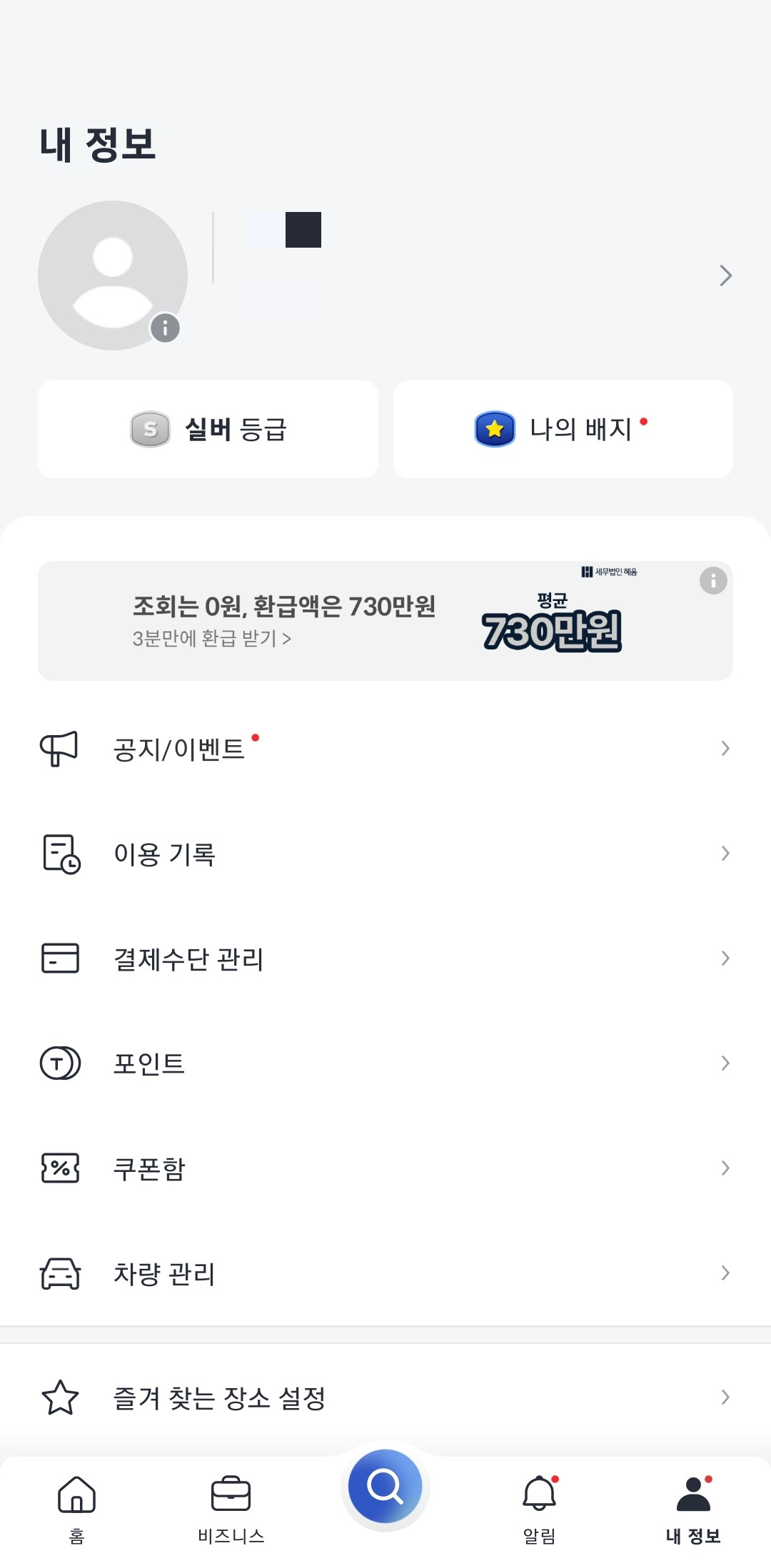Click the 결제수단 관리 card icon
This screenshot has height=1568, width=771.
[59, 958]
